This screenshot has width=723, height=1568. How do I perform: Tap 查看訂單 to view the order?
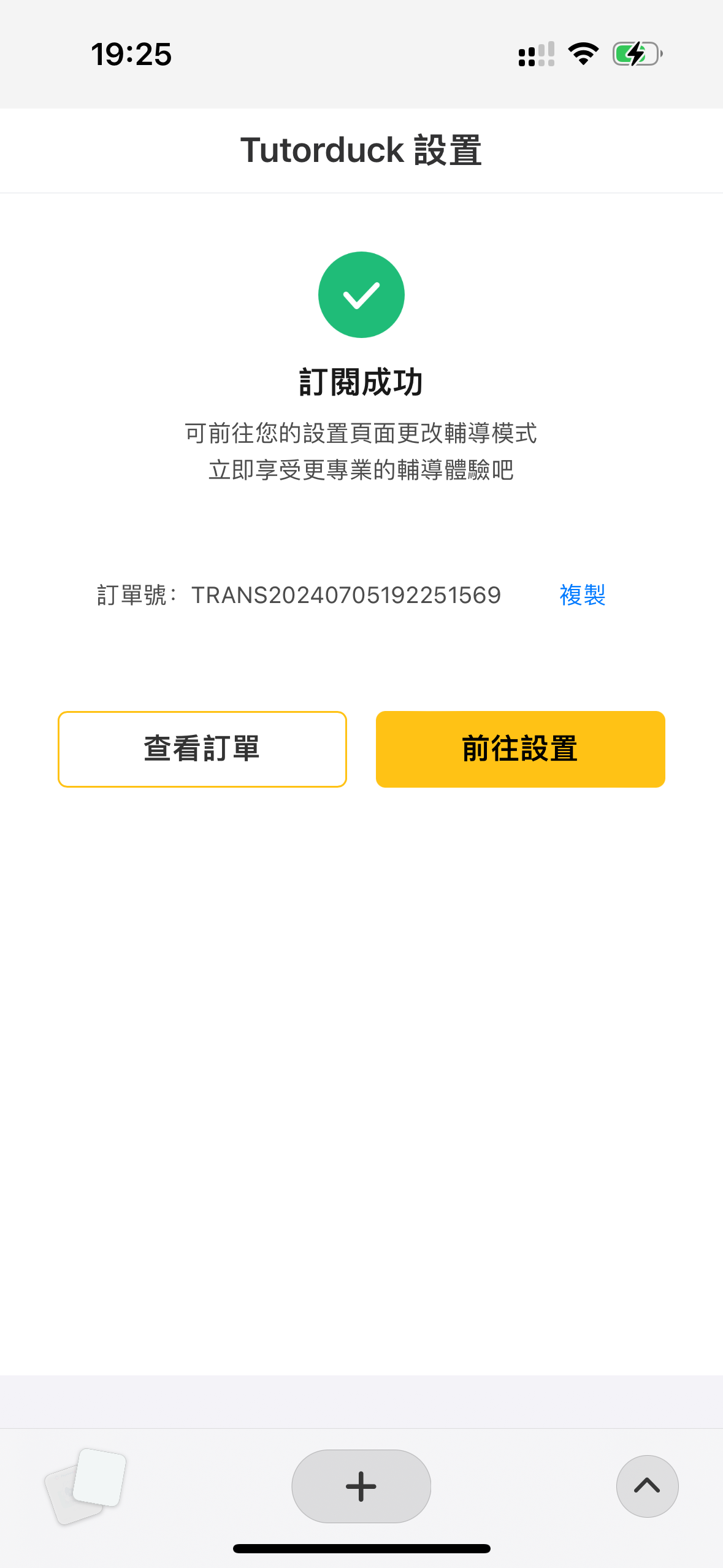point(202,749)
